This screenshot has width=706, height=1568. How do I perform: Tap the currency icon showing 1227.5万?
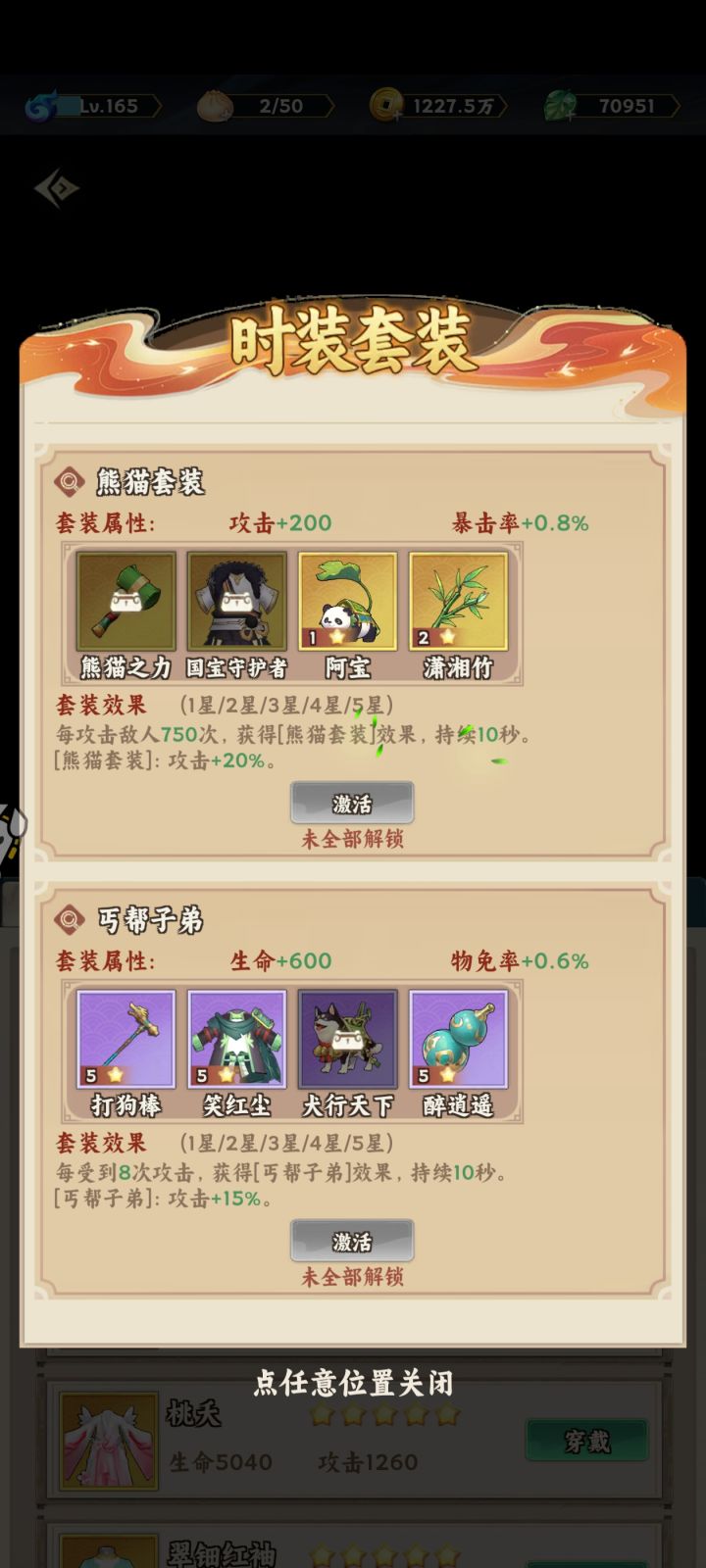click(391, 106)
